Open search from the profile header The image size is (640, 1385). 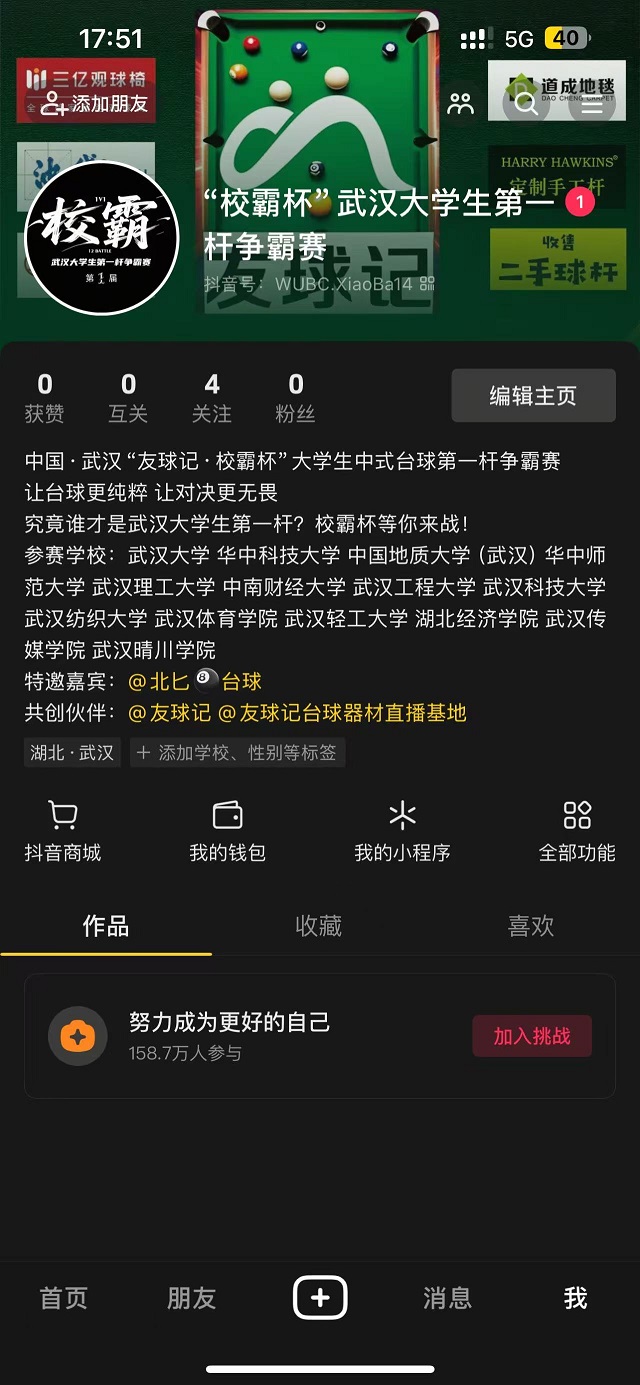(x=527, y=104)
